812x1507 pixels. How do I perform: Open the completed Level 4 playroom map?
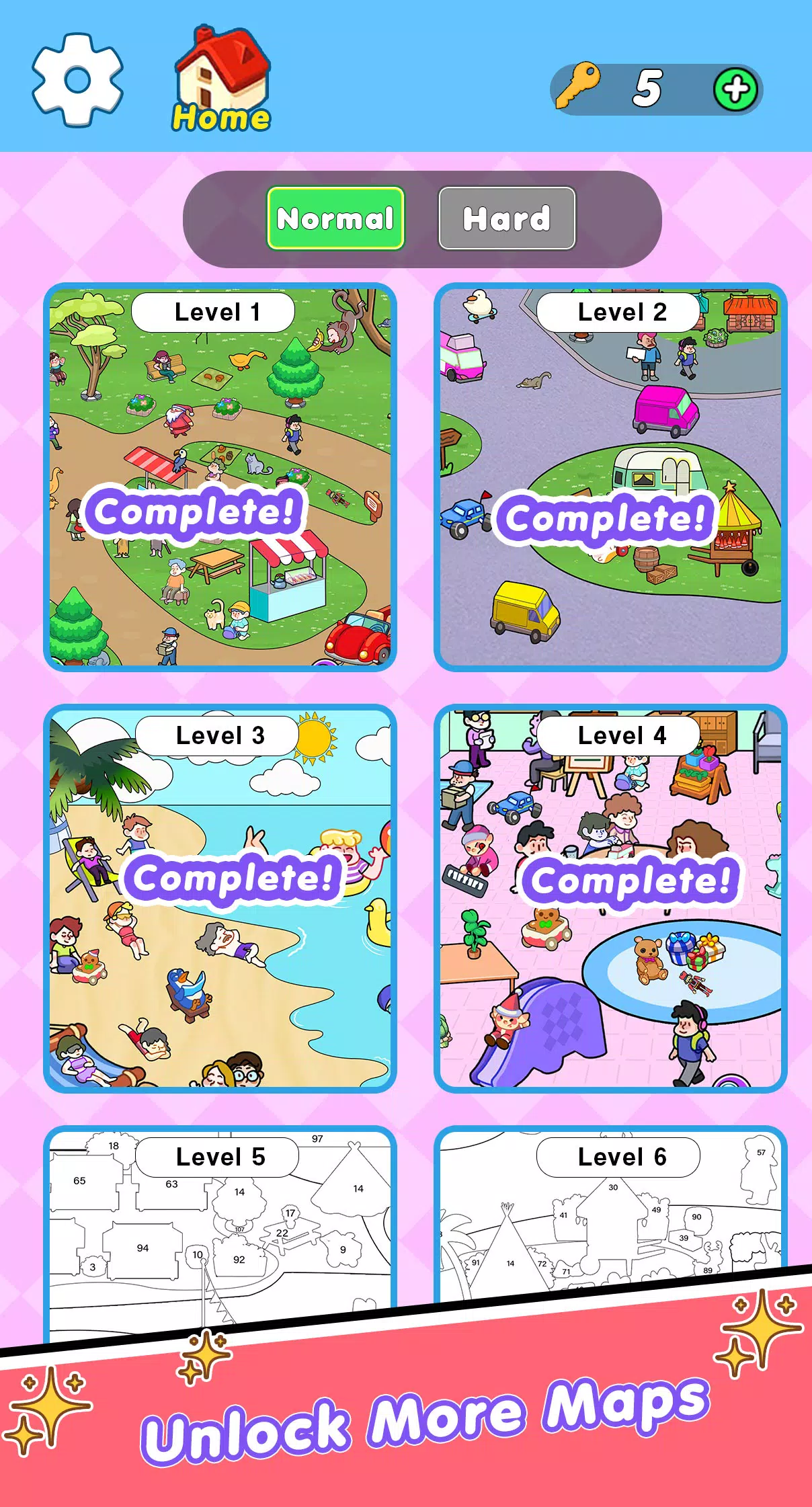pos(610,899)
